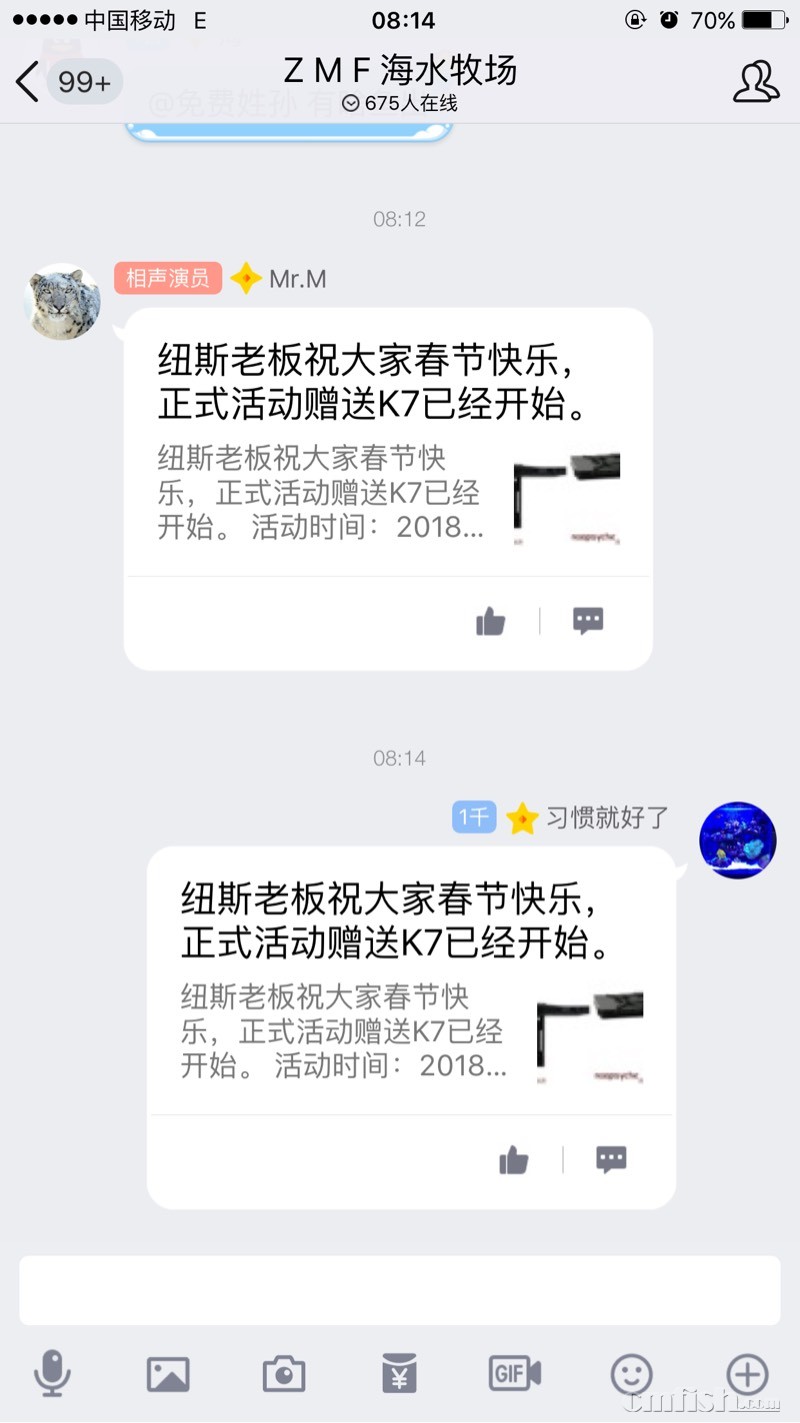Screen dimensions: 800x1423
Task: Open the camera to take a photo
Action: click(x=284, y=1374)
